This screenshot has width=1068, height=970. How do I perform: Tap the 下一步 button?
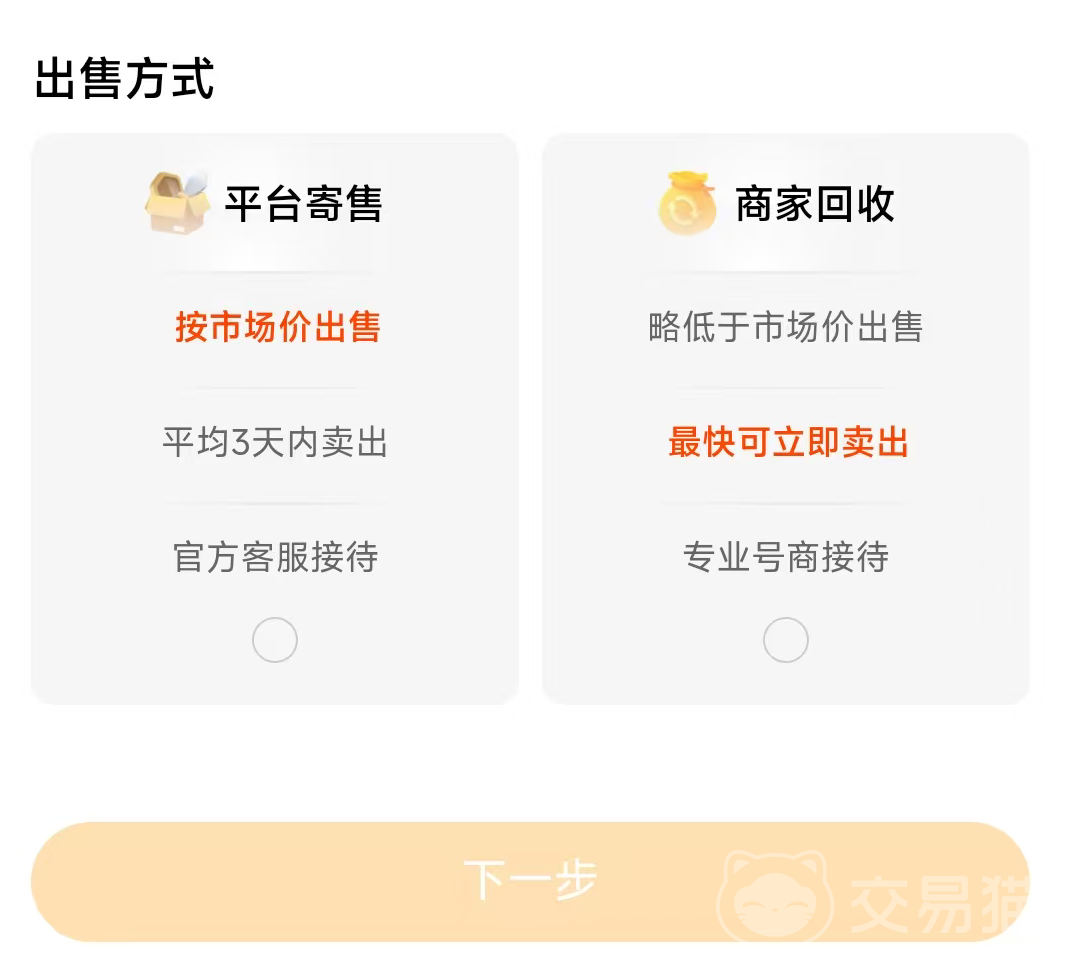pos(530,881)
